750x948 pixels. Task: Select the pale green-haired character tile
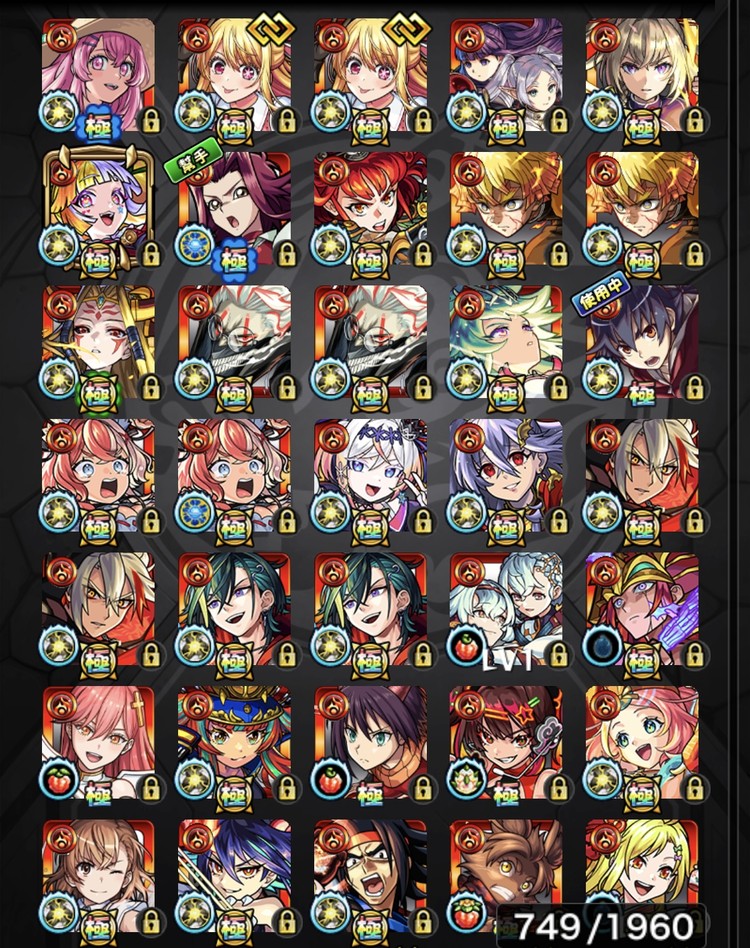click(505, 343)
